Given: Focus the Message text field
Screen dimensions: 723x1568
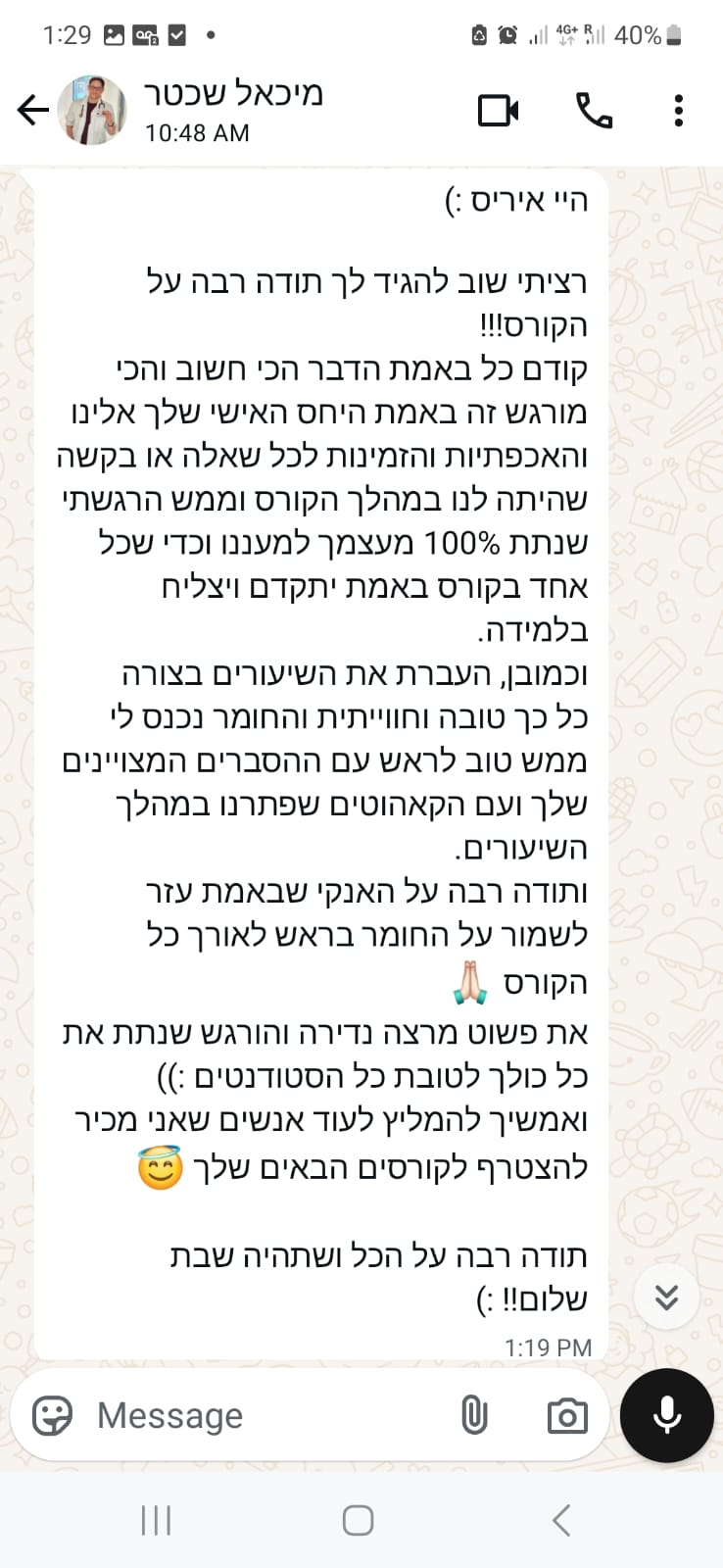Looking at the screenshot, I should click(x=265, y=1416).
